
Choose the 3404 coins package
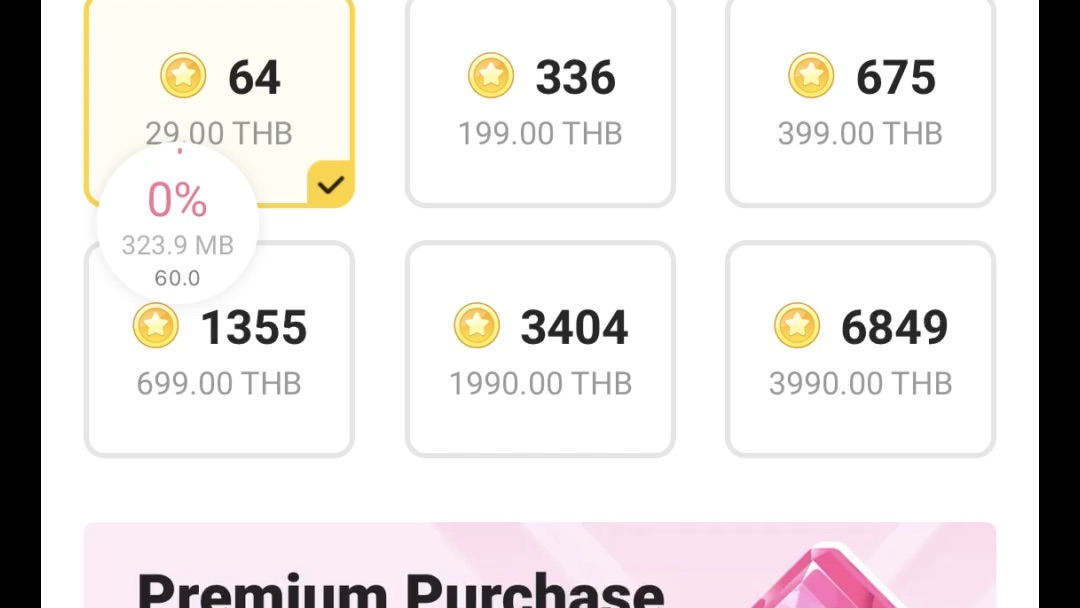540,350
